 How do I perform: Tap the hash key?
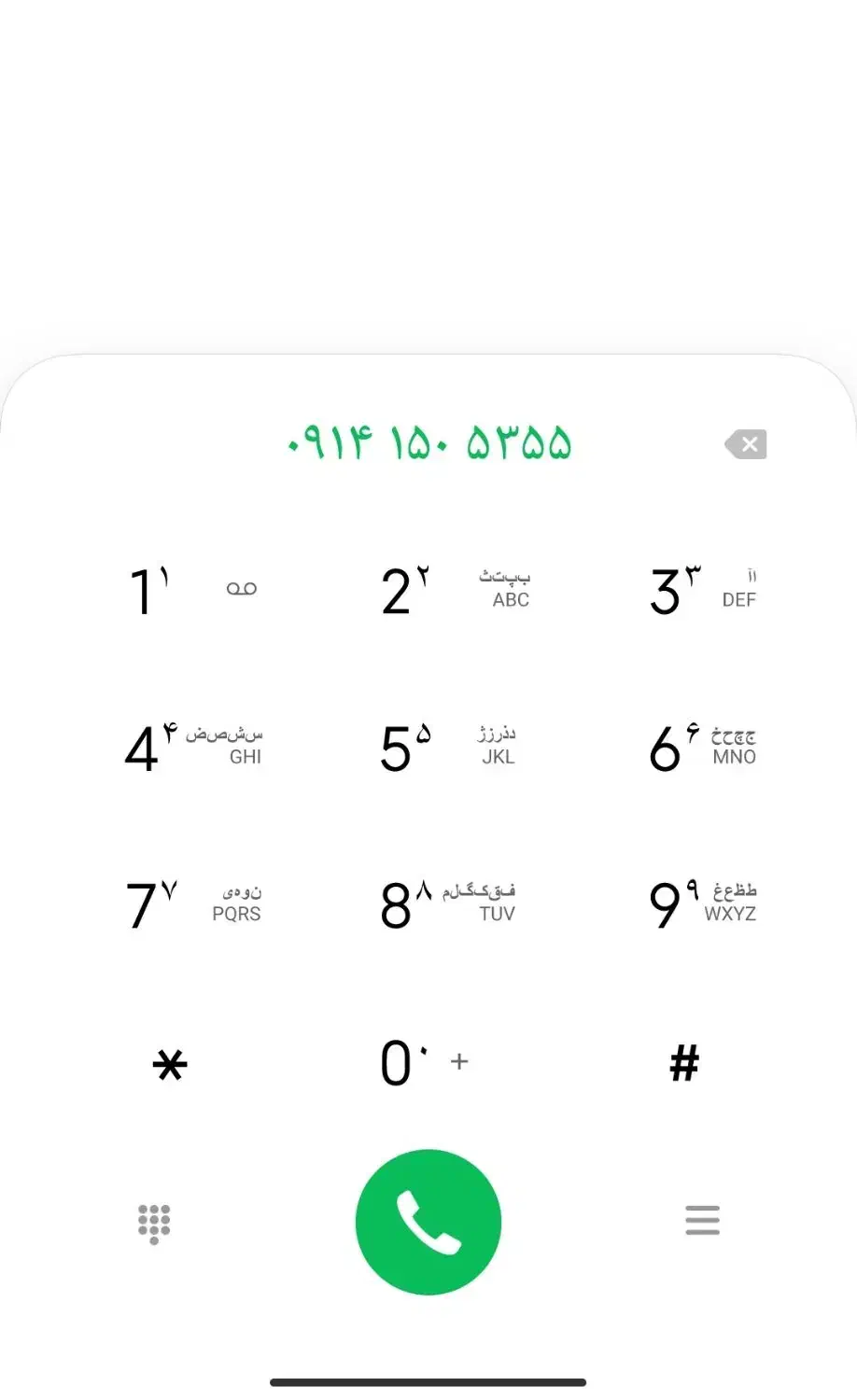tap(684, 1063)
